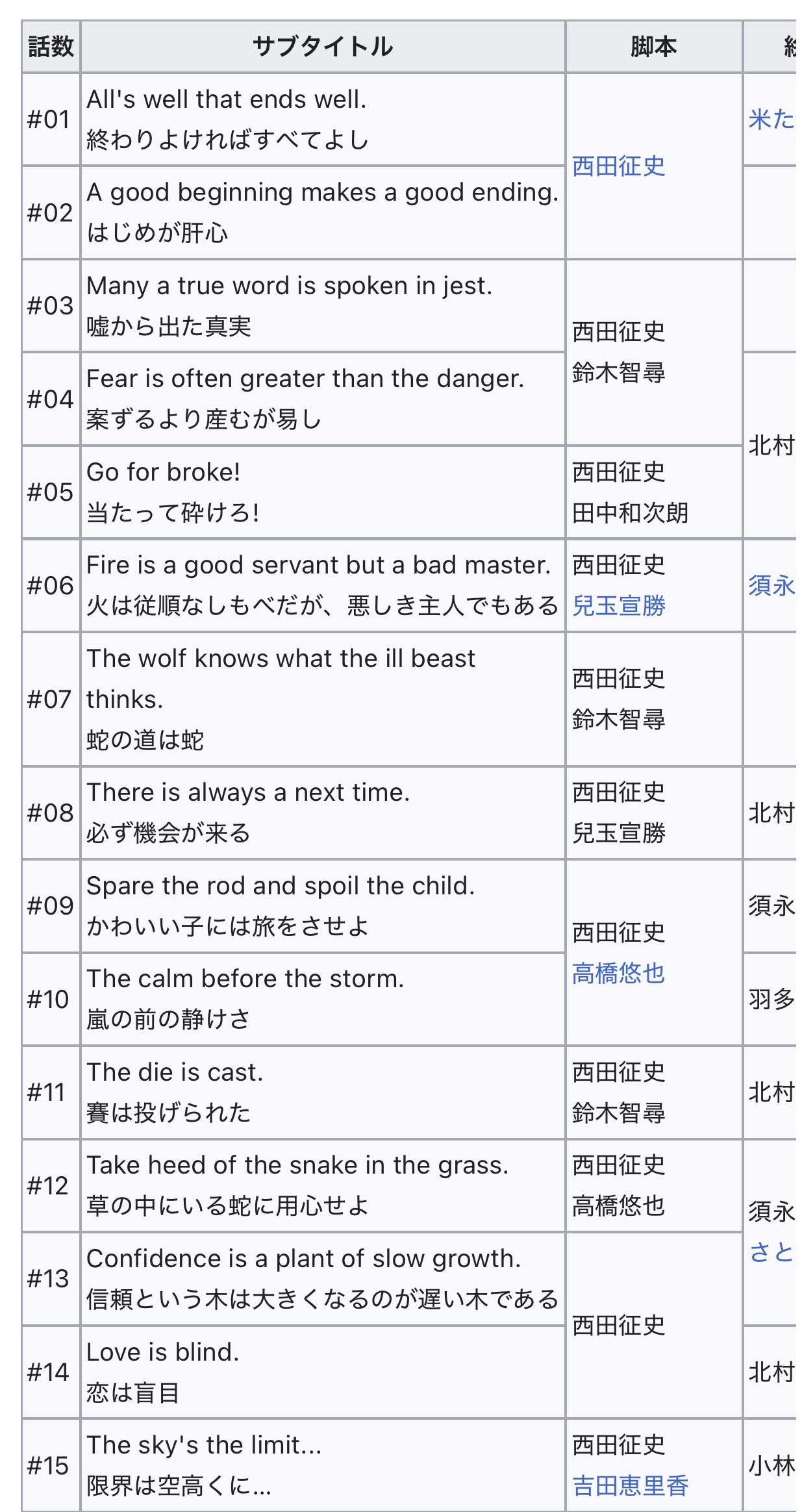The image size is (802, 1512).
Task: Tap the blue さと link
Action: click(x=771, y=1252)
